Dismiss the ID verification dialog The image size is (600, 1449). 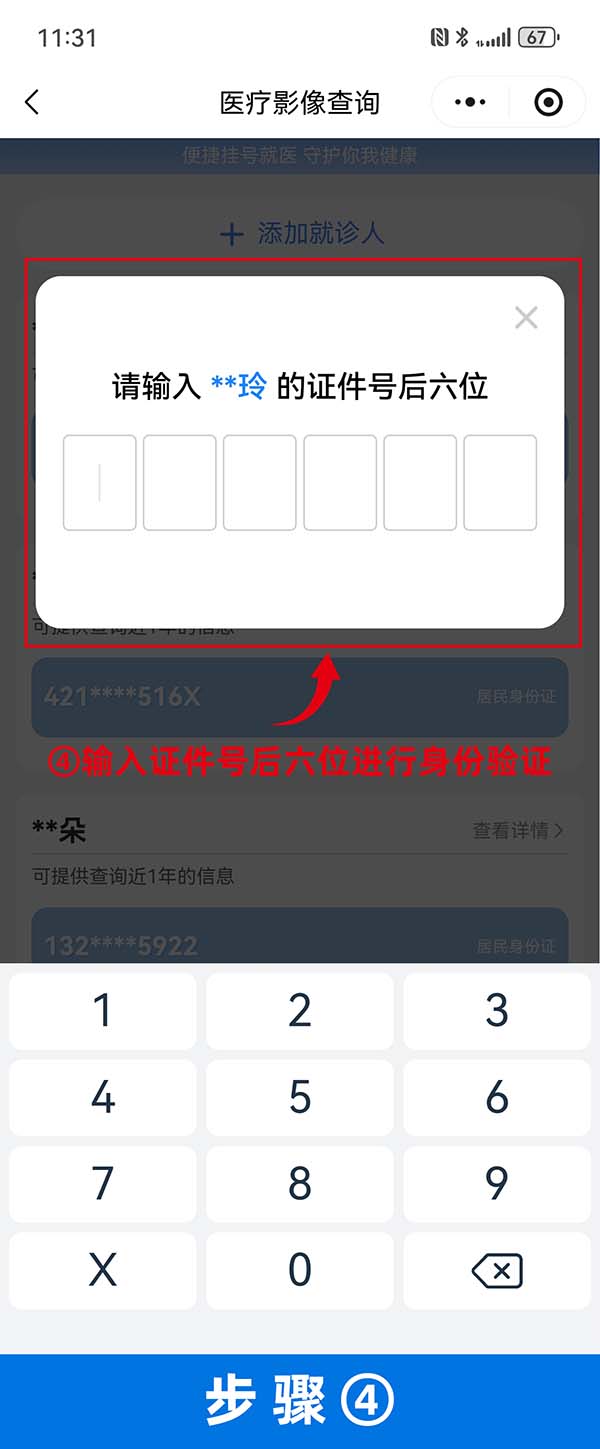coord(526,318)
